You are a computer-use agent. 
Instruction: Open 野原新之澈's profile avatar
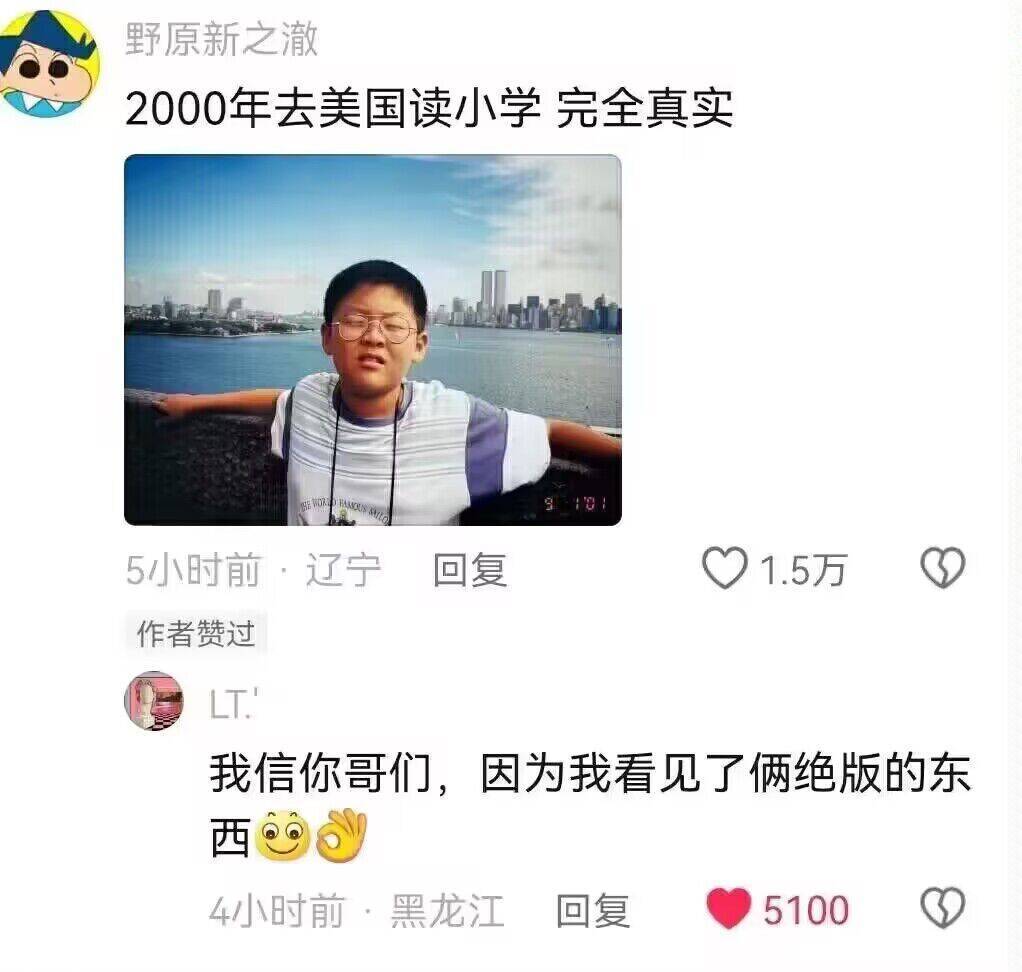click(x=48, y=64)
